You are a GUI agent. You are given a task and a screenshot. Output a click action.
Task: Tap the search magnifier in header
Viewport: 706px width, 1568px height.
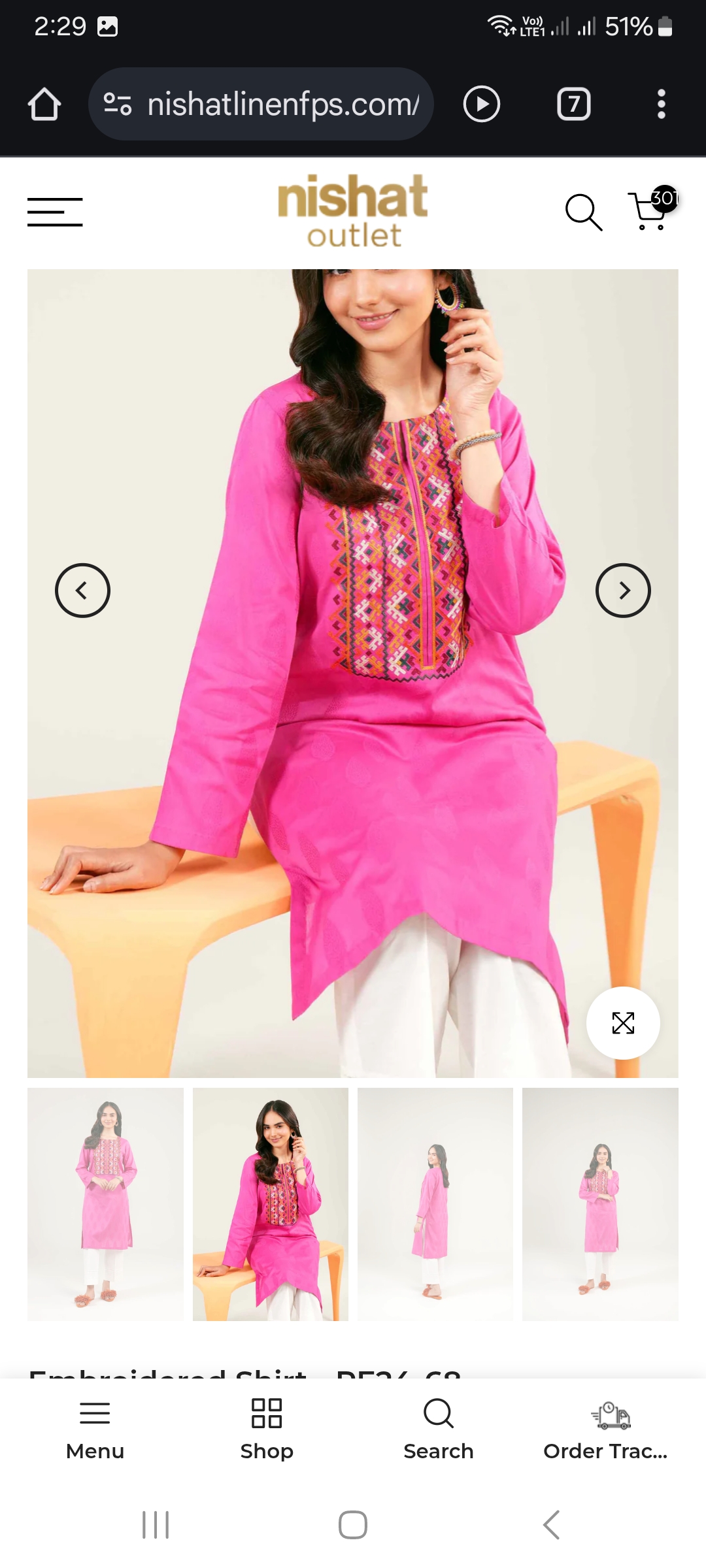582,212
